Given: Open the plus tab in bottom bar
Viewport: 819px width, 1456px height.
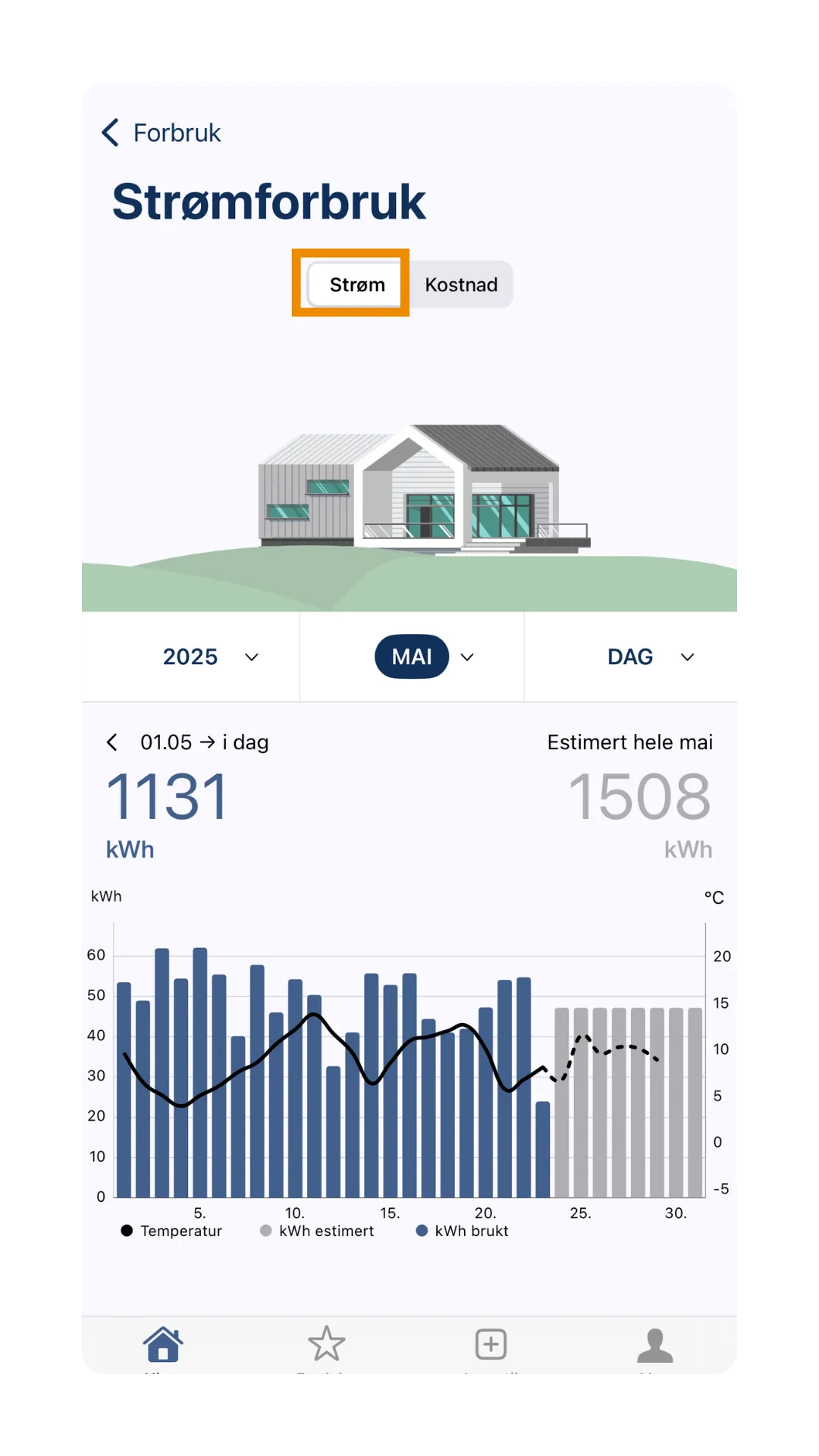Looking at the screenshot, I should click(491, 1345).
